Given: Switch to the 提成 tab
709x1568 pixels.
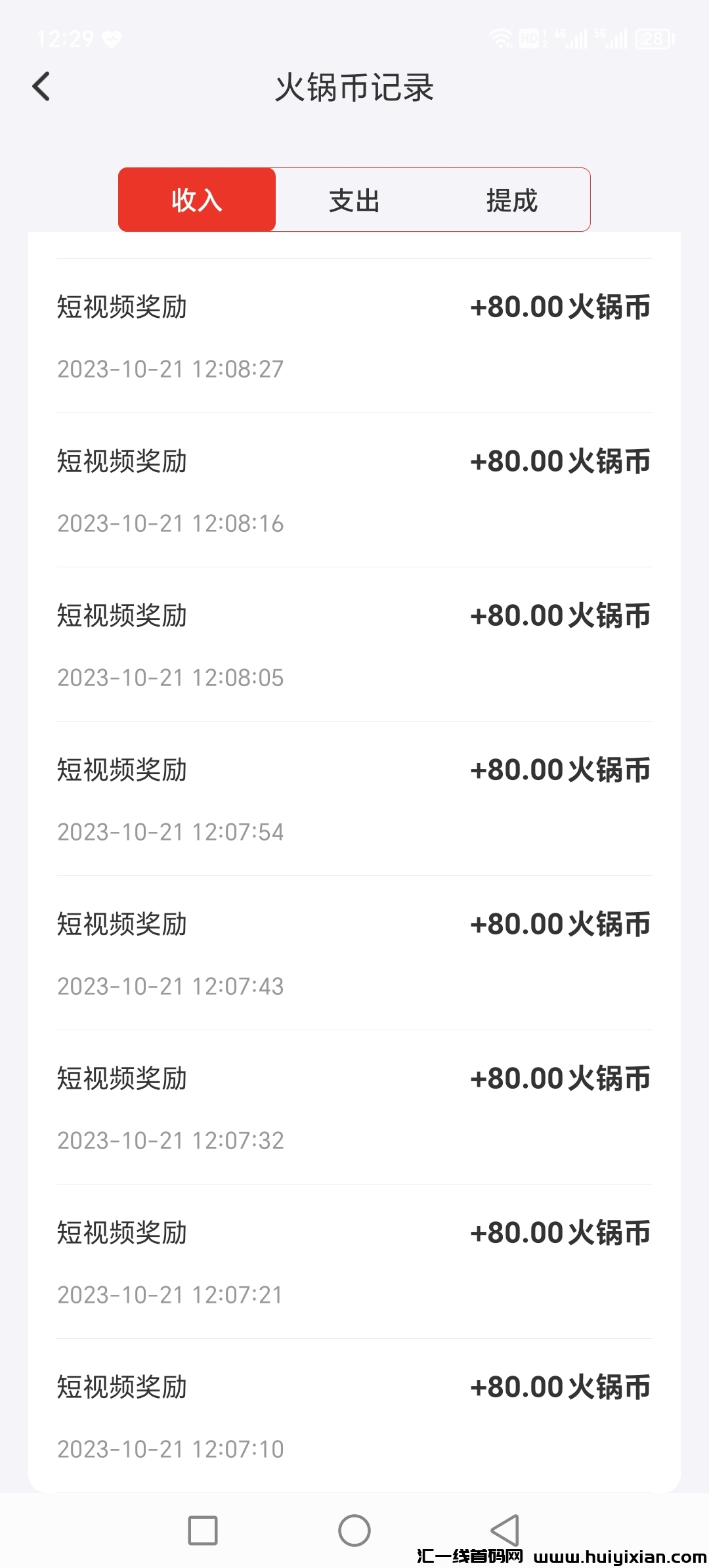Looking at the screenshot, I should pos(511,200).
